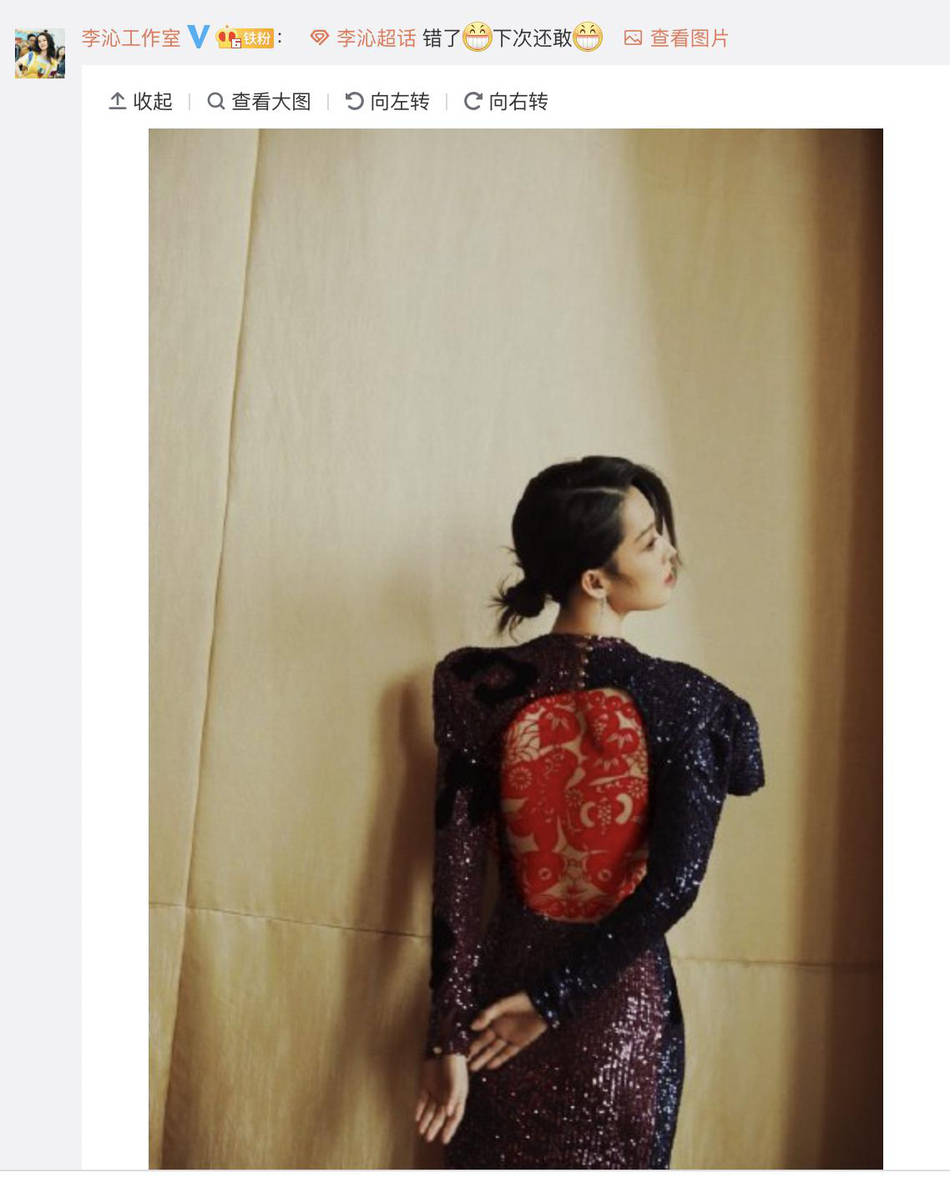Screen dimensions: 950x1178
Task: Open 查看大图 to view full size
Action: point(259,101)
